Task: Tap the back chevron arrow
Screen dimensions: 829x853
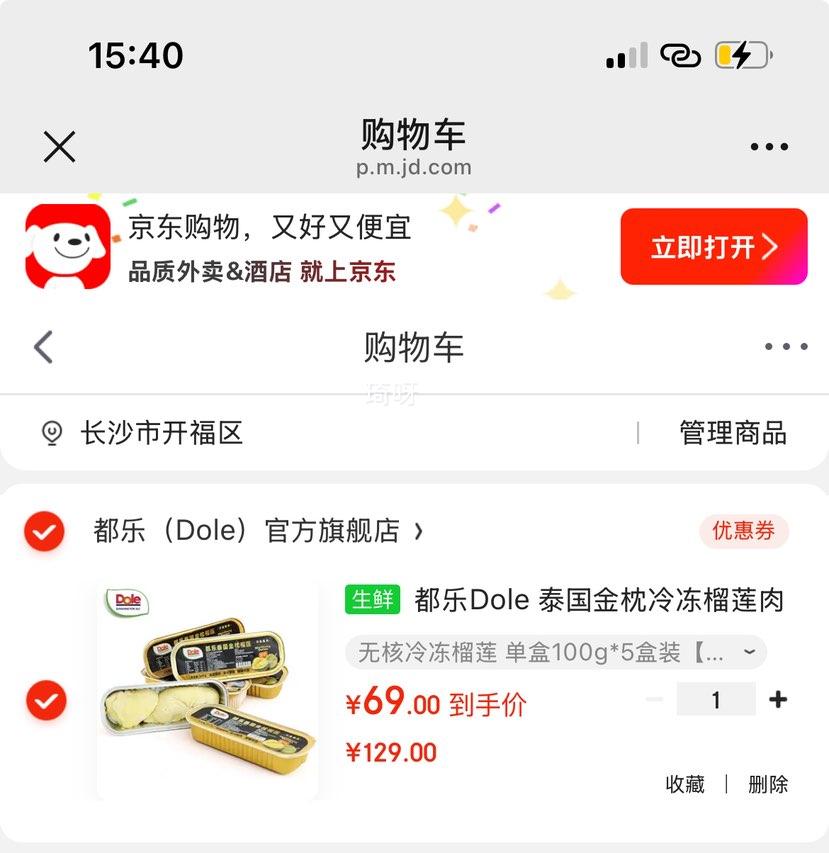Action: 41,346
